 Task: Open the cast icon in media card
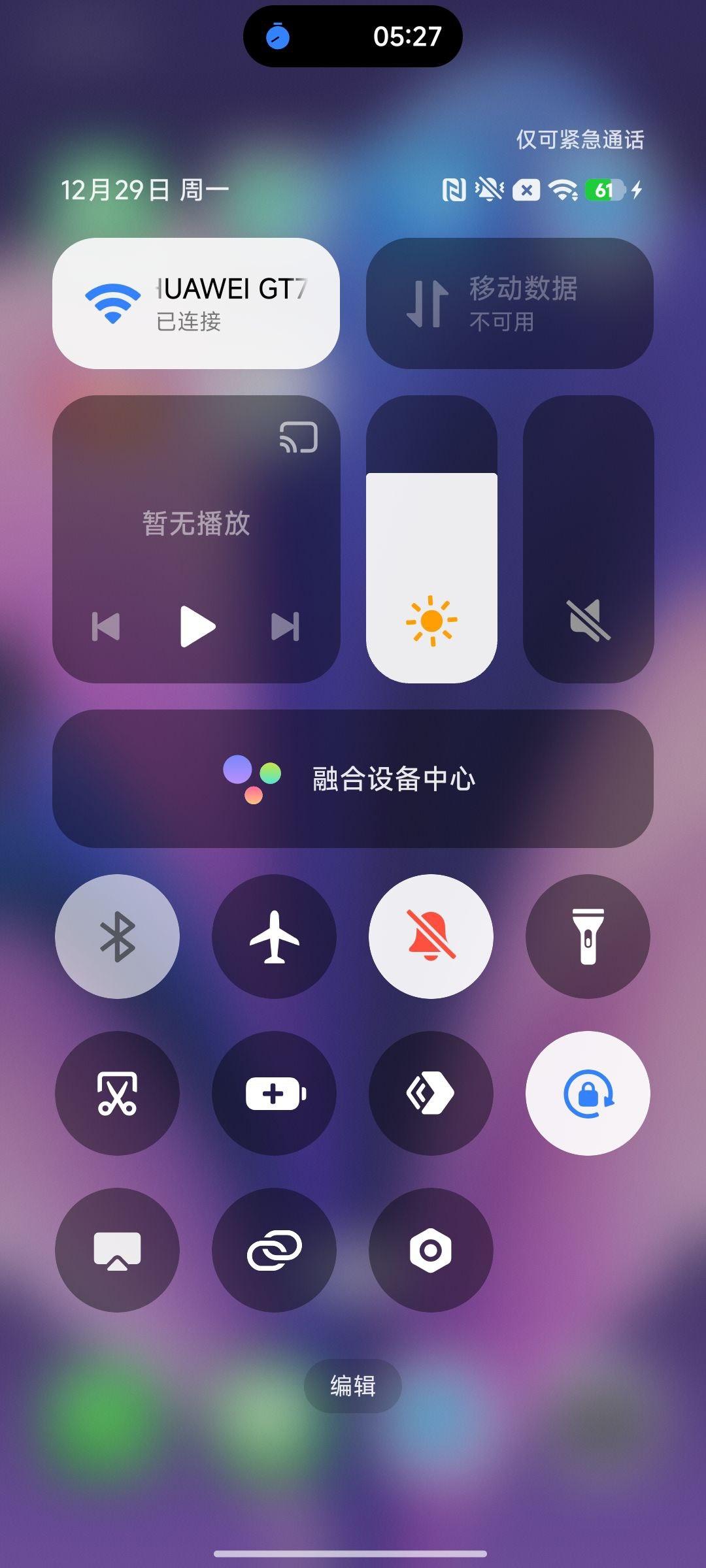[x=299, y=437]
